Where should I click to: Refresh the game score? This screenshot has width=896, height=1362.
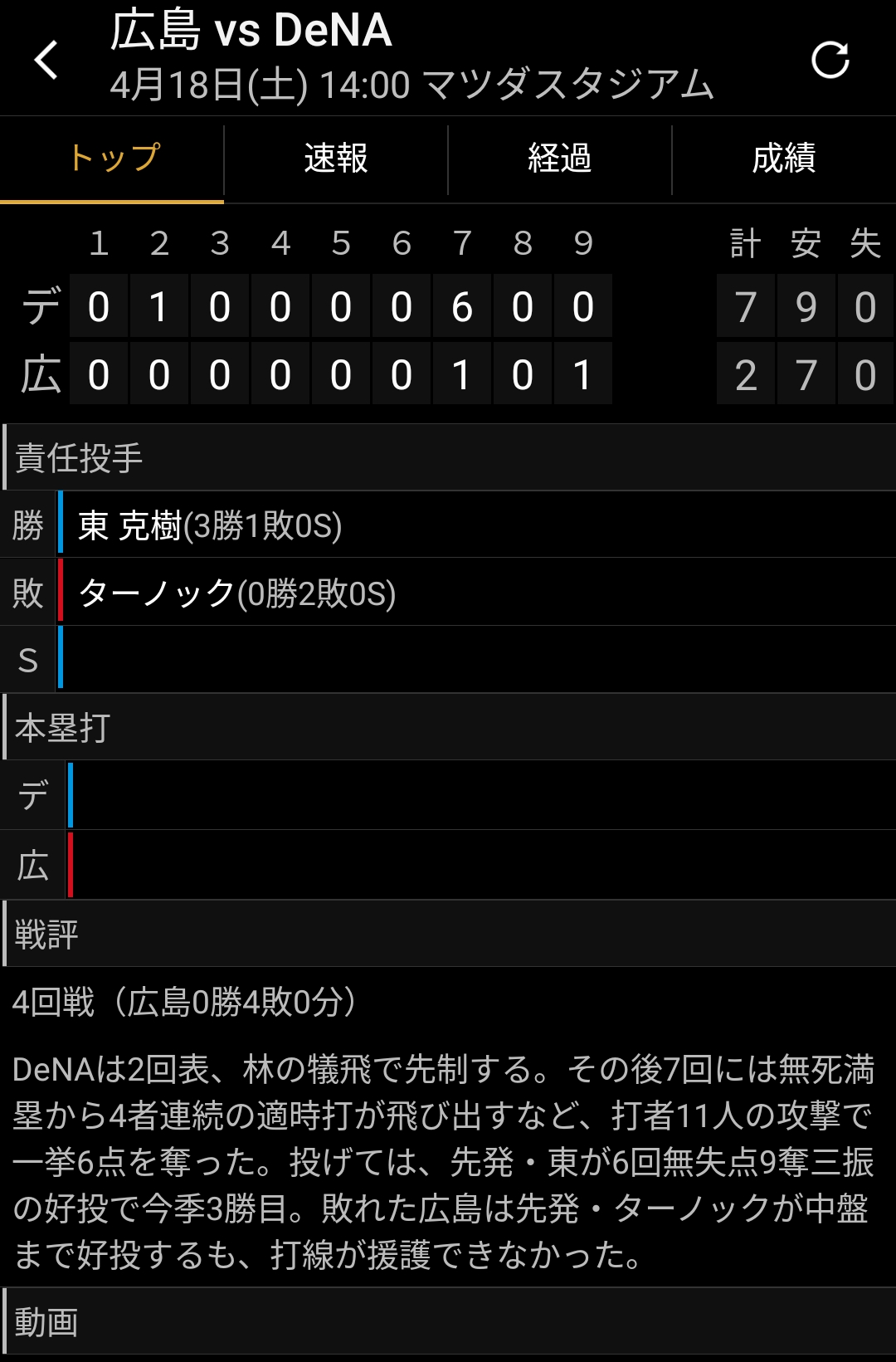tap(830, 60)
